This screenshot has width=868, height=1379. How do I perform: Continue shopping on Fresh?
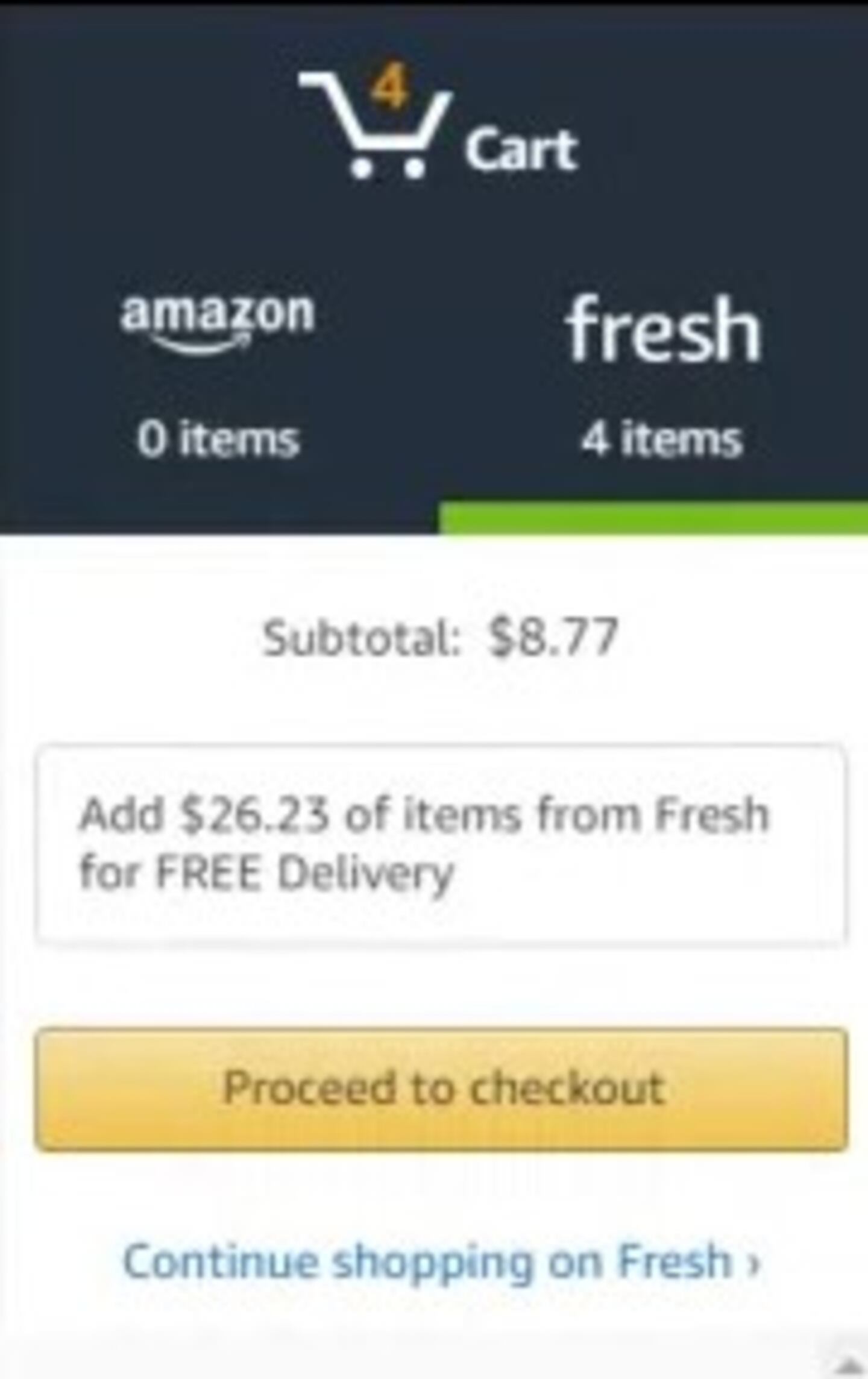coord(441,1261)
